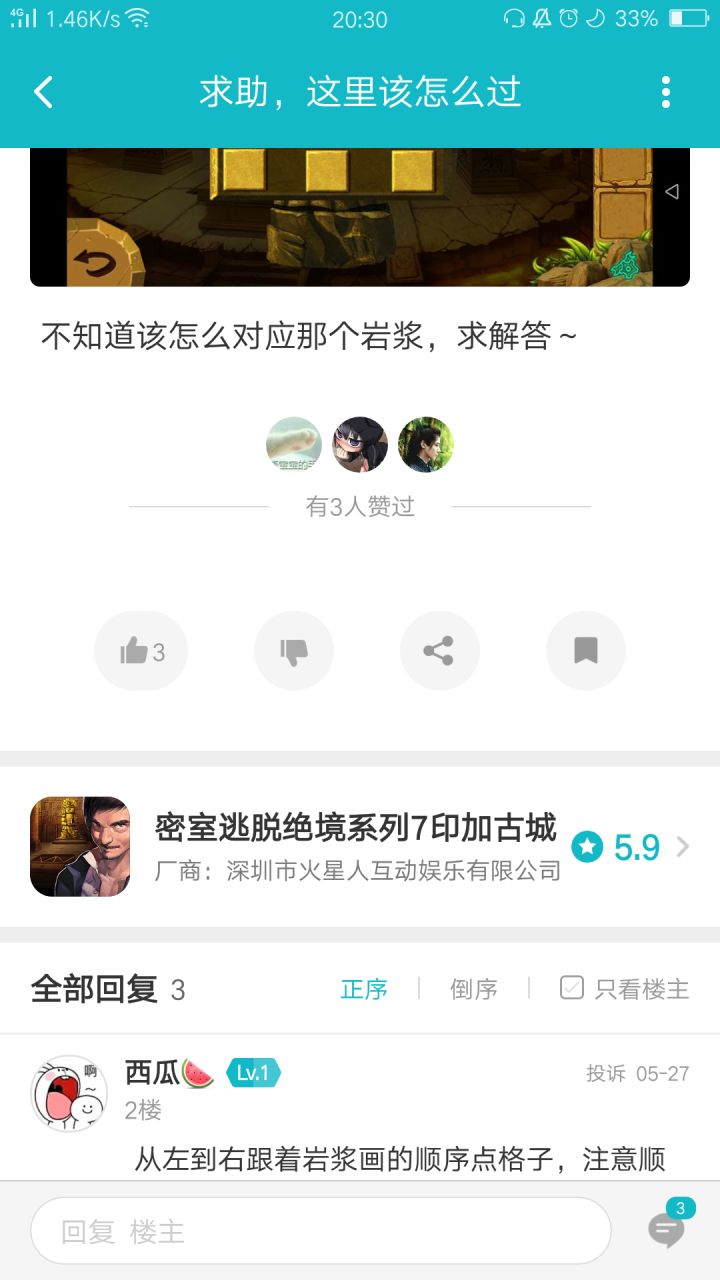Viewport: 720px width, 1280px height.
Task: Bookmark this post
Action: point(586,651)
